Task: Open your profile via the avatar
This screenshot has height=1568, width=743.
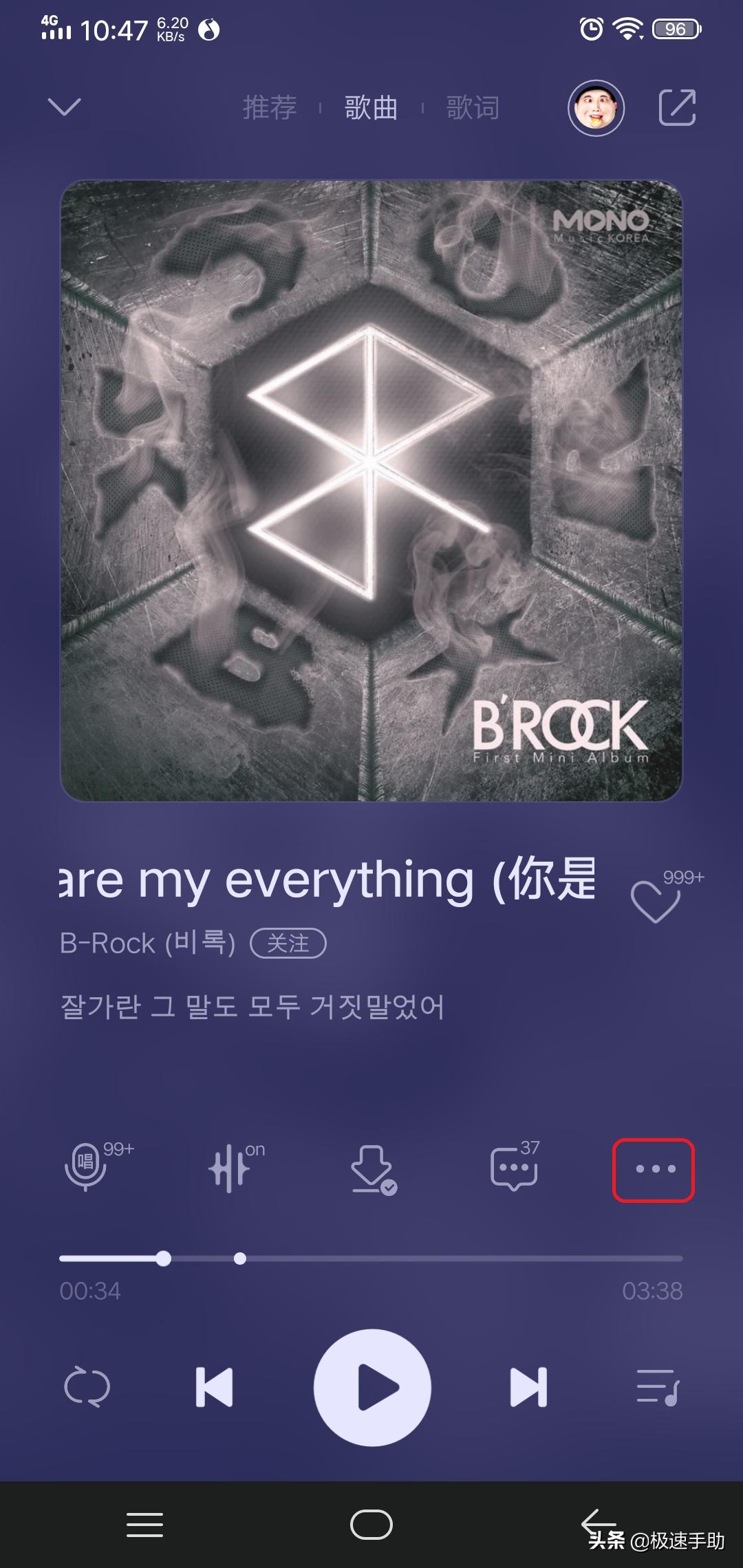Action: pyautogui.click(x=596, y=109)
